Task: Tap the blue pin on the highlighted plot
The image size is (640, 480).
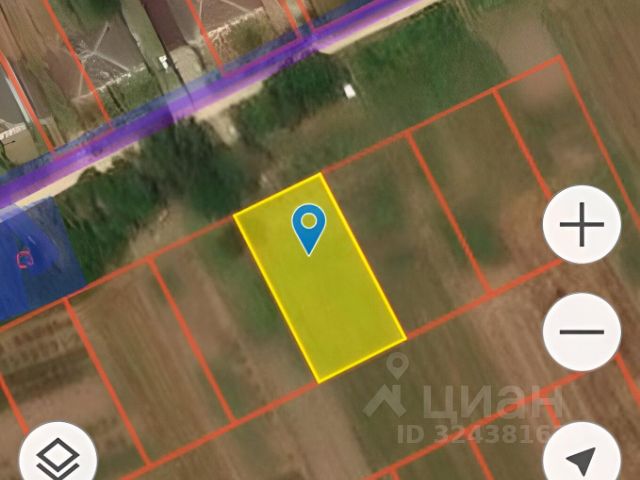Action: (x=310, y=227)
